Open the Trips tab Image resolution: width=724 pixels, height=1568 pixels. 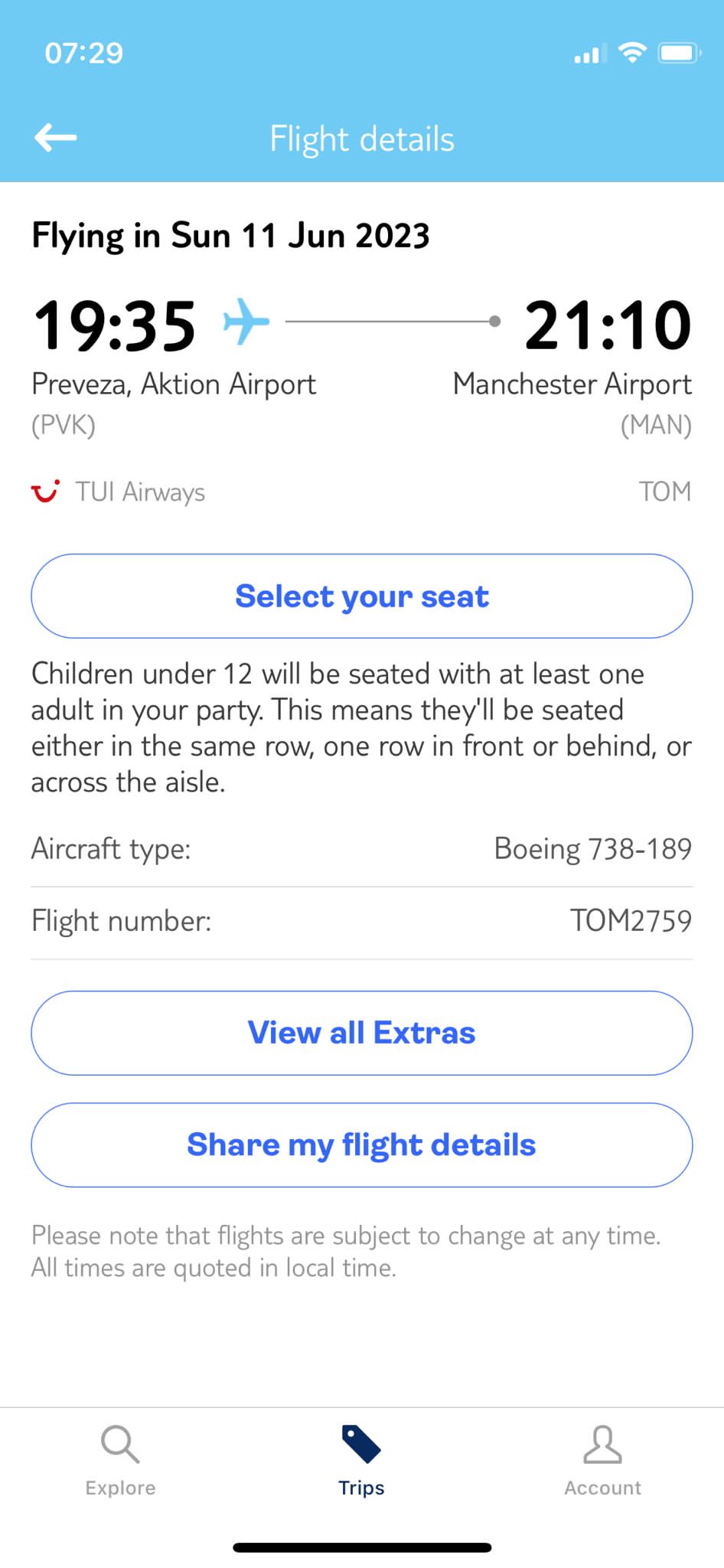coord(362,1461)
